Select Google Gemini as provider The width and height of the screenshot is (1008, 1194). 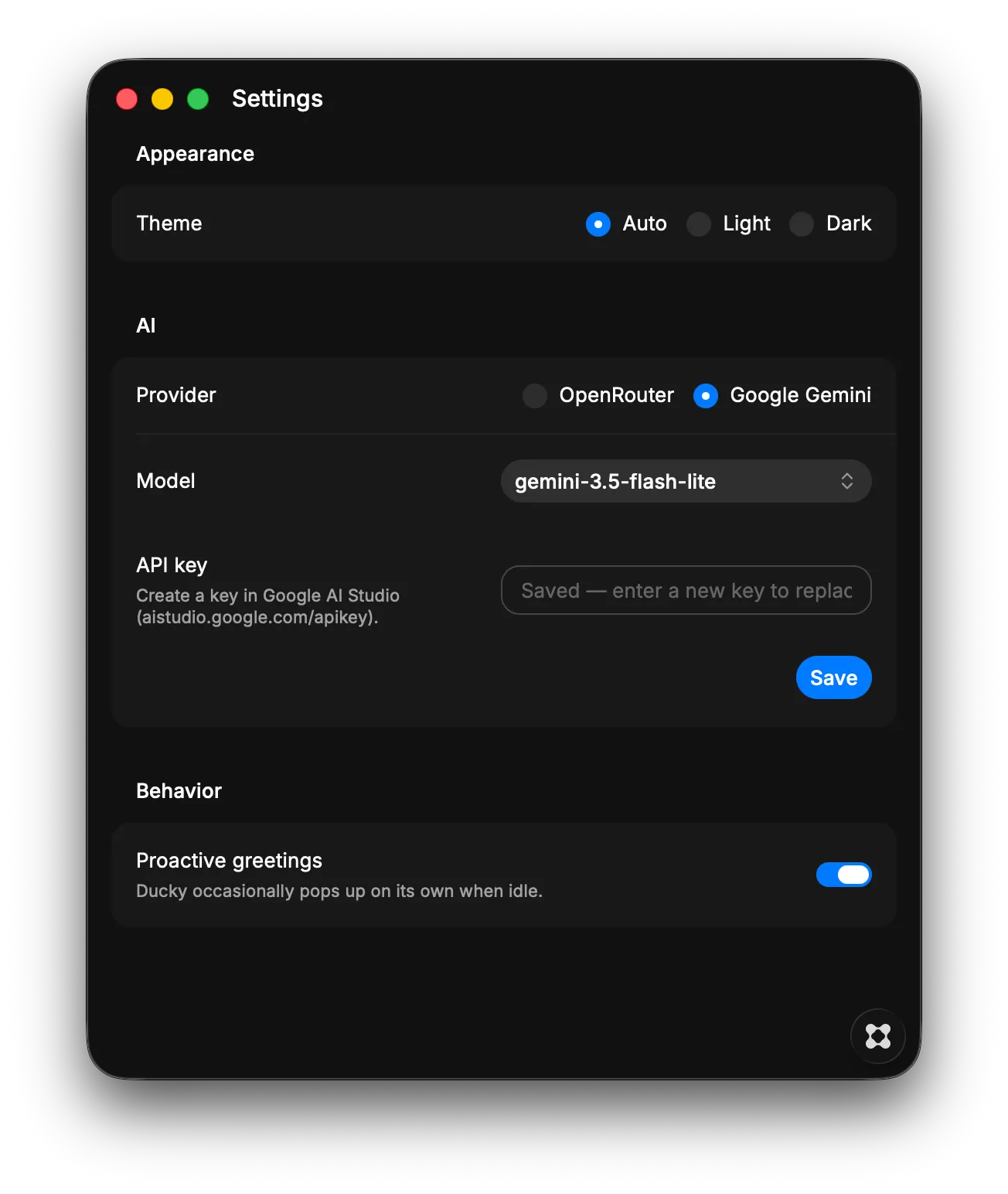706,396
